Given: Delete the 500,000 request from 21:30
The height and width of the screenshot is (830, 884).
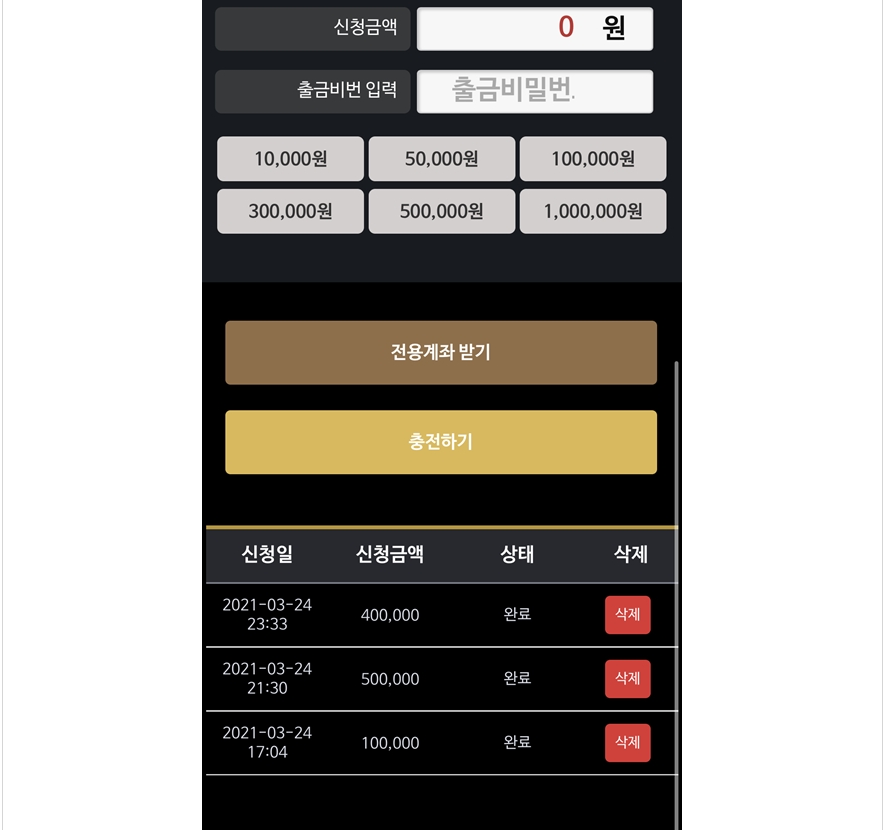Looking at the screenshot, I should (x=627, y=679).
